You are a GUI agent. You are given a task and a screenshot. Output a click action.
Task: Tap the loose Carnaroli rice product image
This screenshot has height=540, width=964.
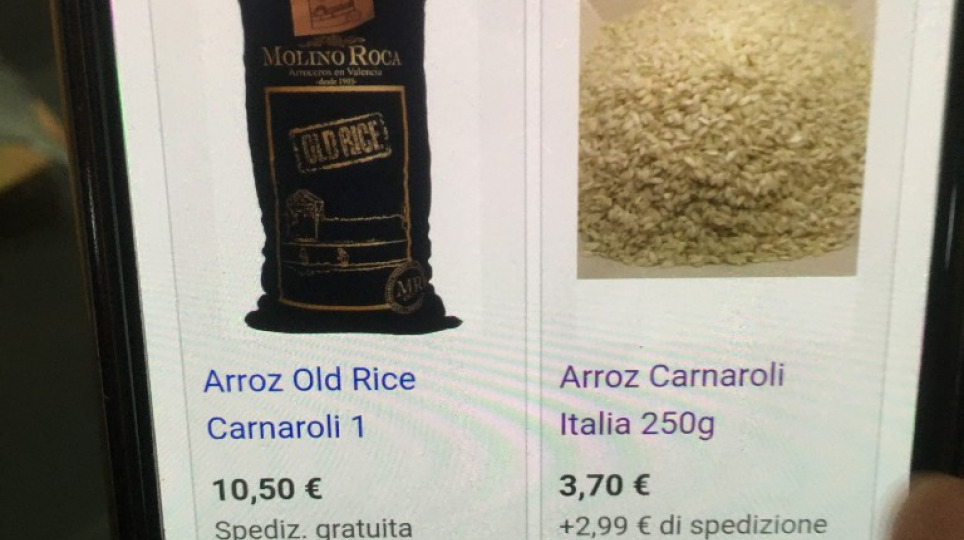point(724,135)
